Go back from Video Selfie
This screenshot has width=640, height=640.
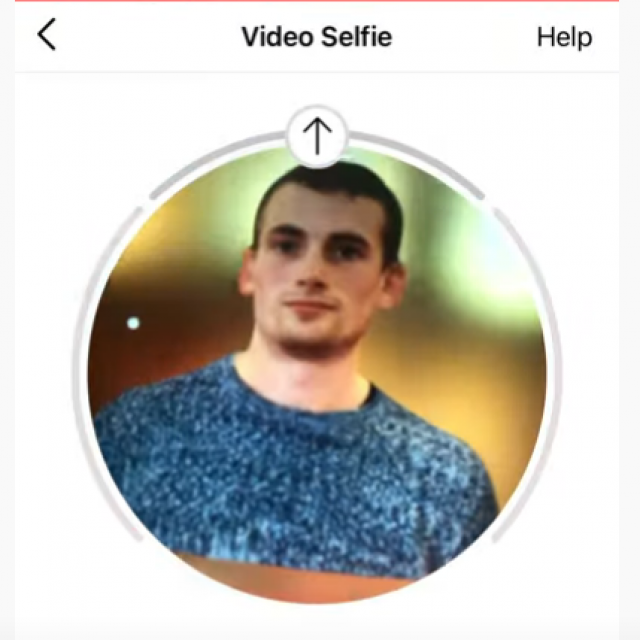[x=46, y=36]
